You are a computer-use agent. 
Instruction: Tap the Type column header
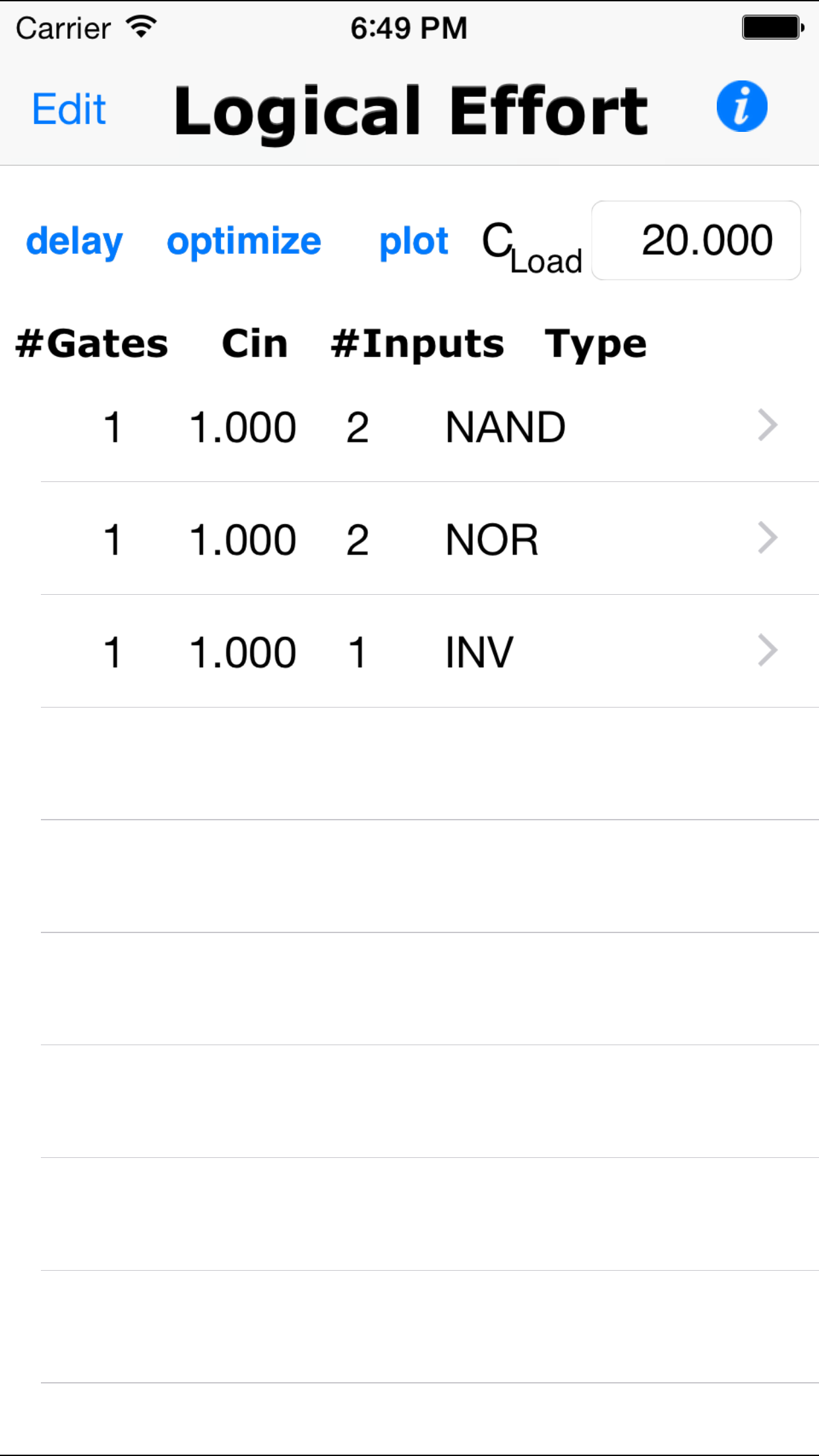tap(593, 343)
